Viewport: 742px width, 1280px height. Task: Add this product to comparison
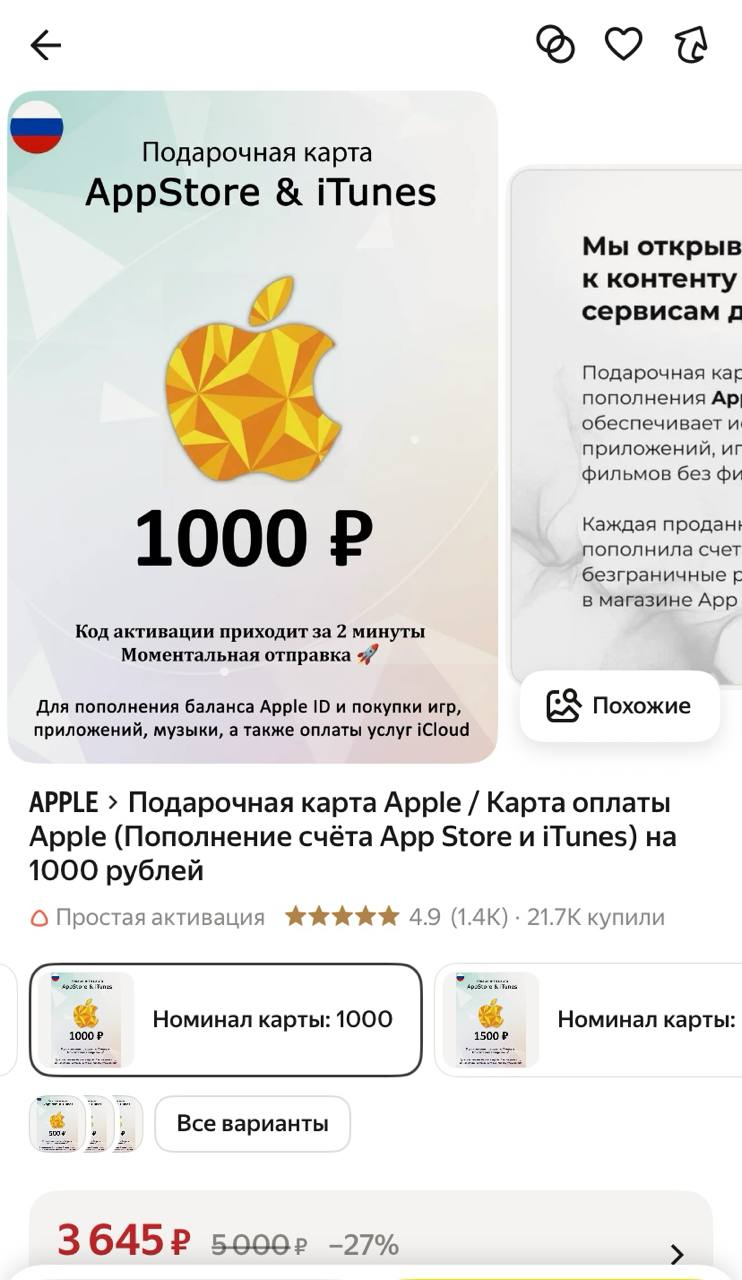556,44
